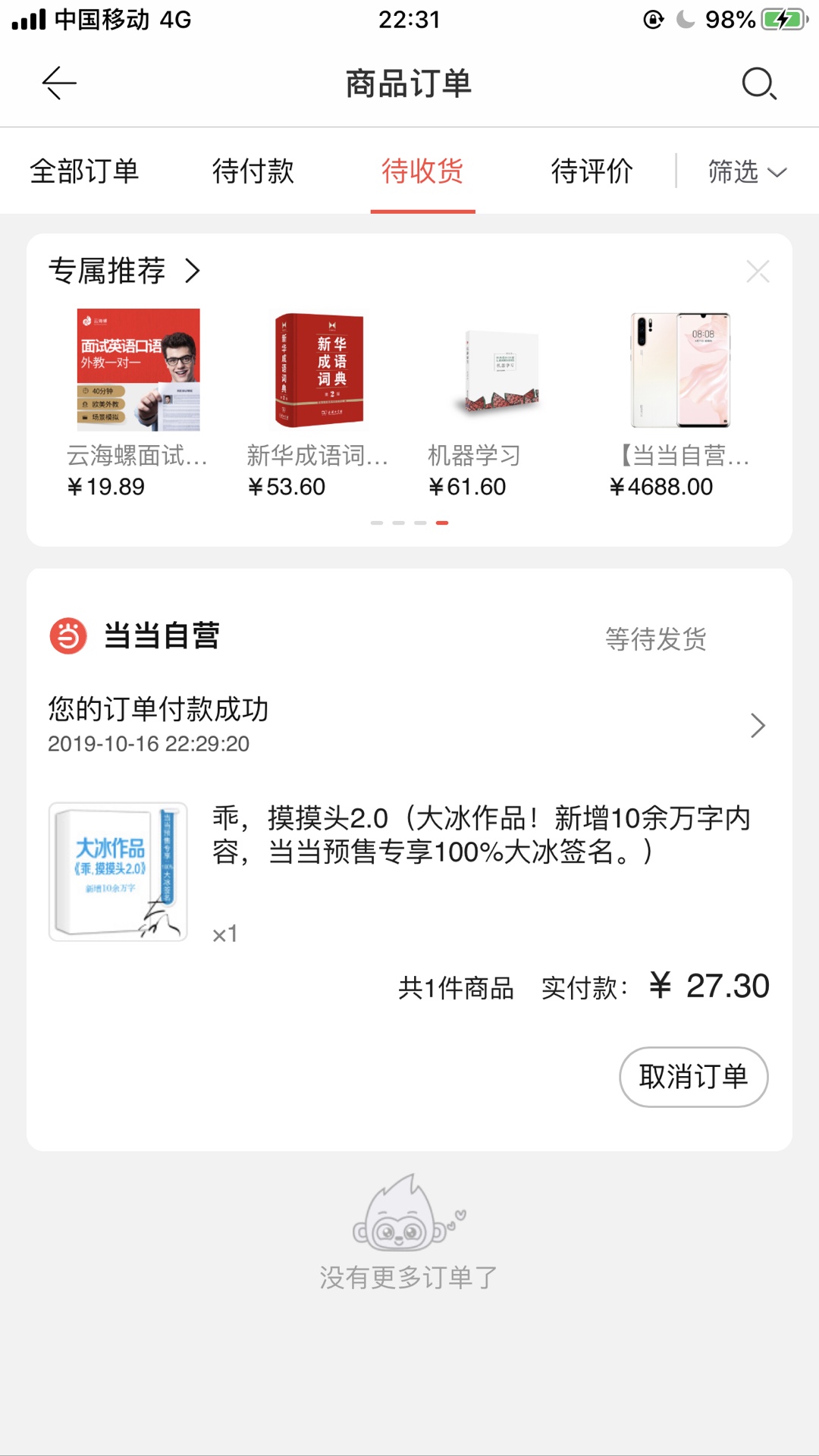The image size is (819, 1456).
Task: Open the 当当自营 store header
Action: 161,635
